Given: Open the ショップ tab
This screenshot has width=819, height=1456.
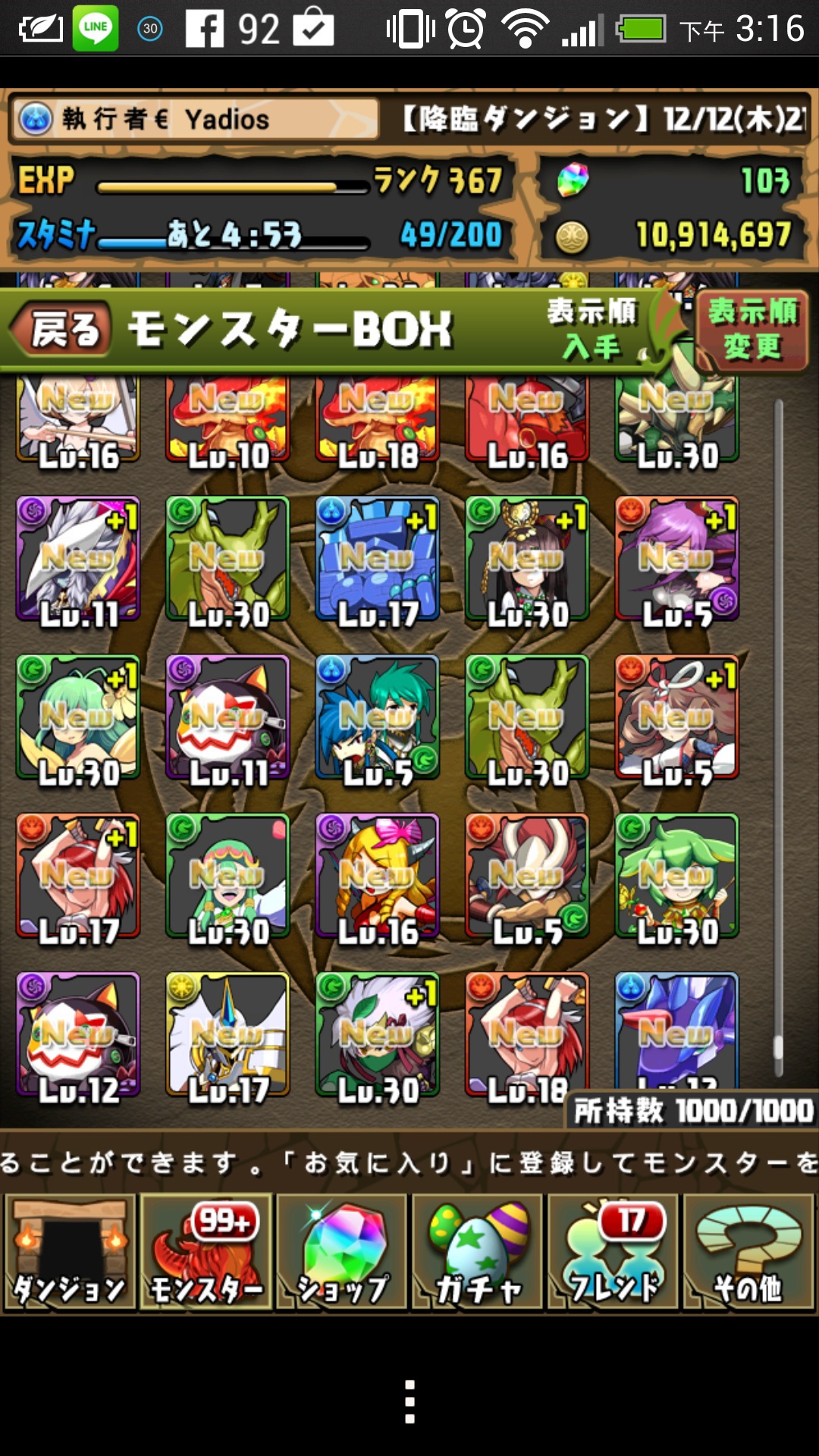Looking at the screenshot, I should click(x=342, y=1252).
